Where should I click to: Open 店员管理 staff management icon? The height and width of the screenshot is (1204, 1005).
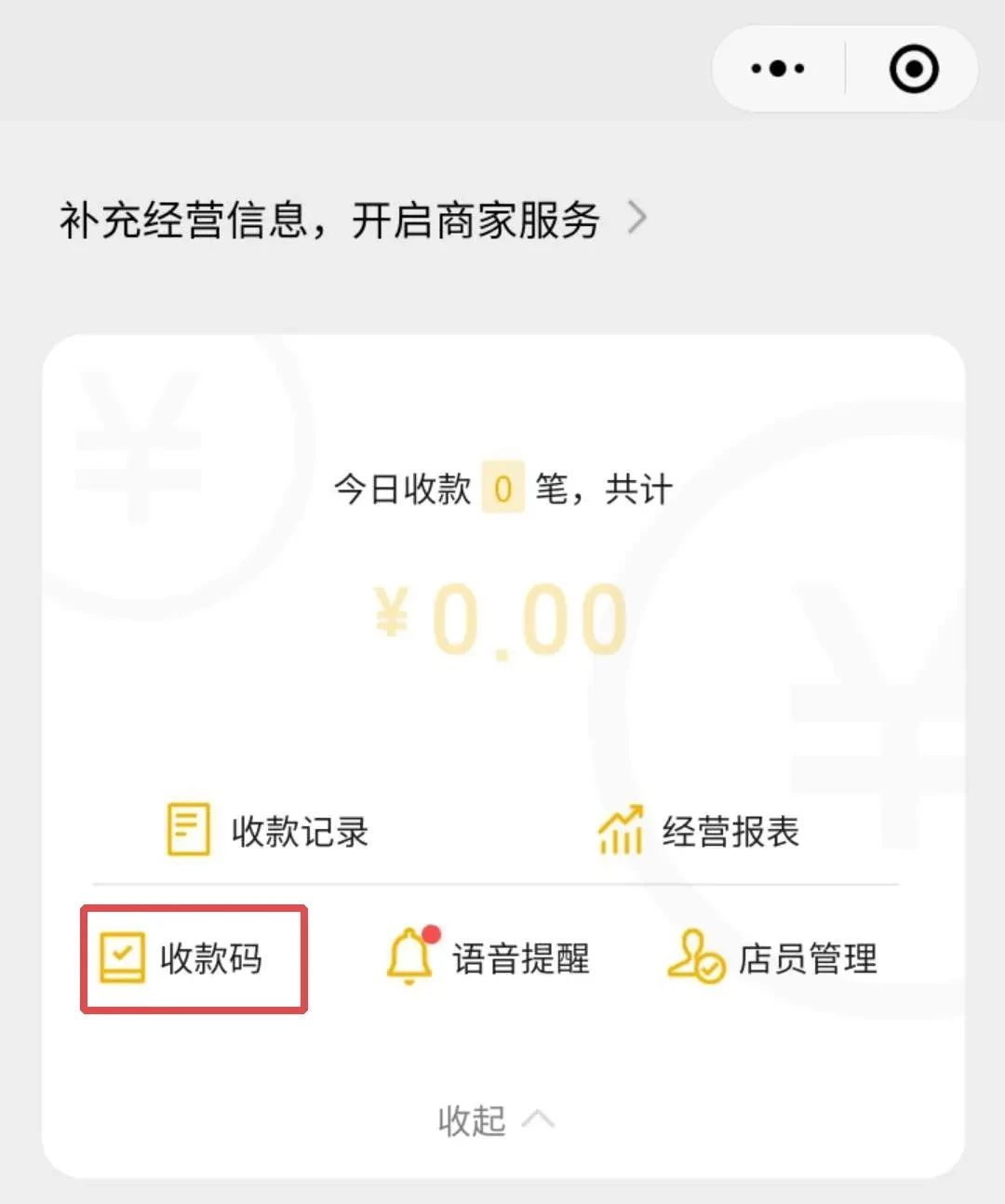tap(697, 957)
